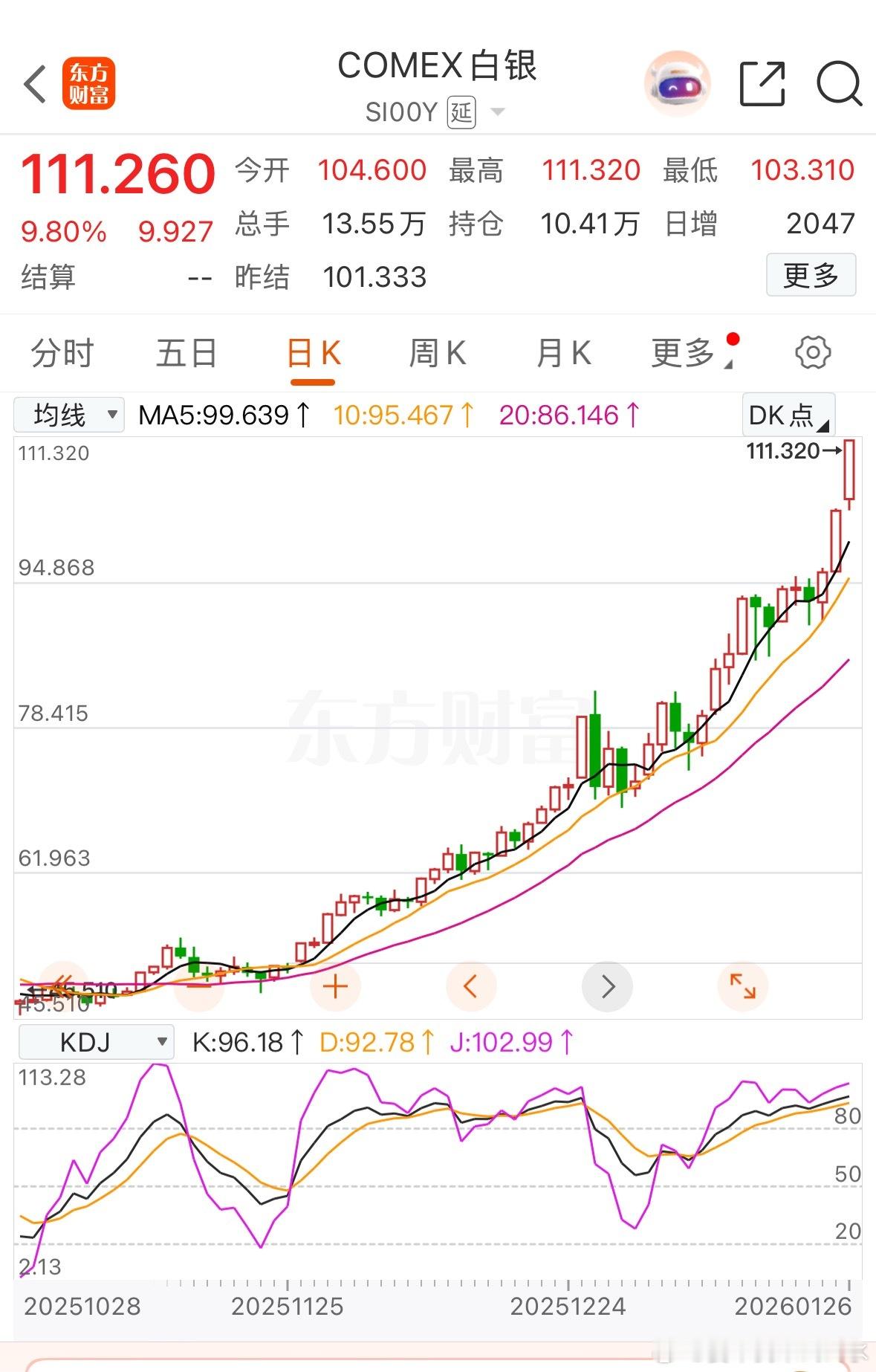Zoom in with the plus icon on chart
876x1372 pixels.
coord(334,986)
